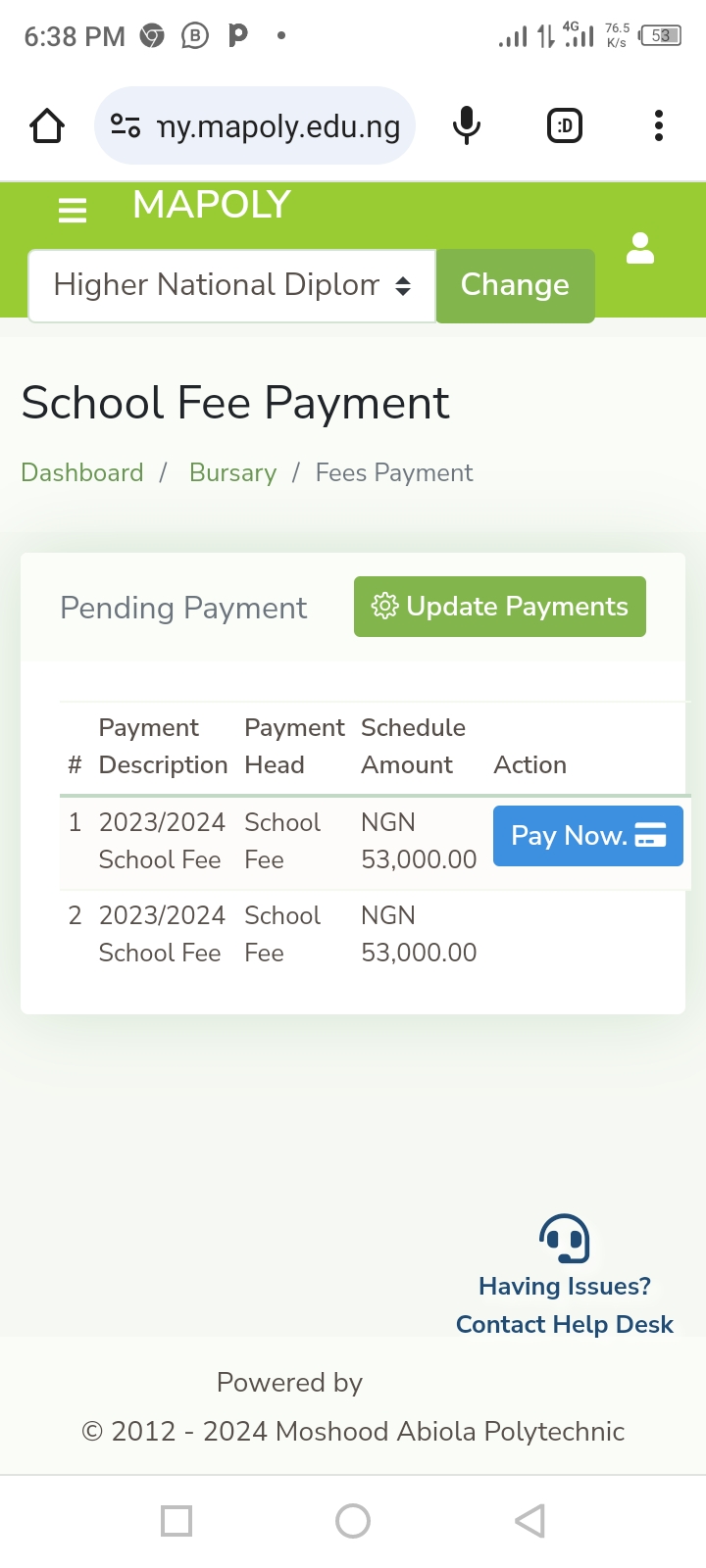Viewport: 706px width, 1568px height.
Task: Open the browser overflow menu
Action: (x=659, y=125)
